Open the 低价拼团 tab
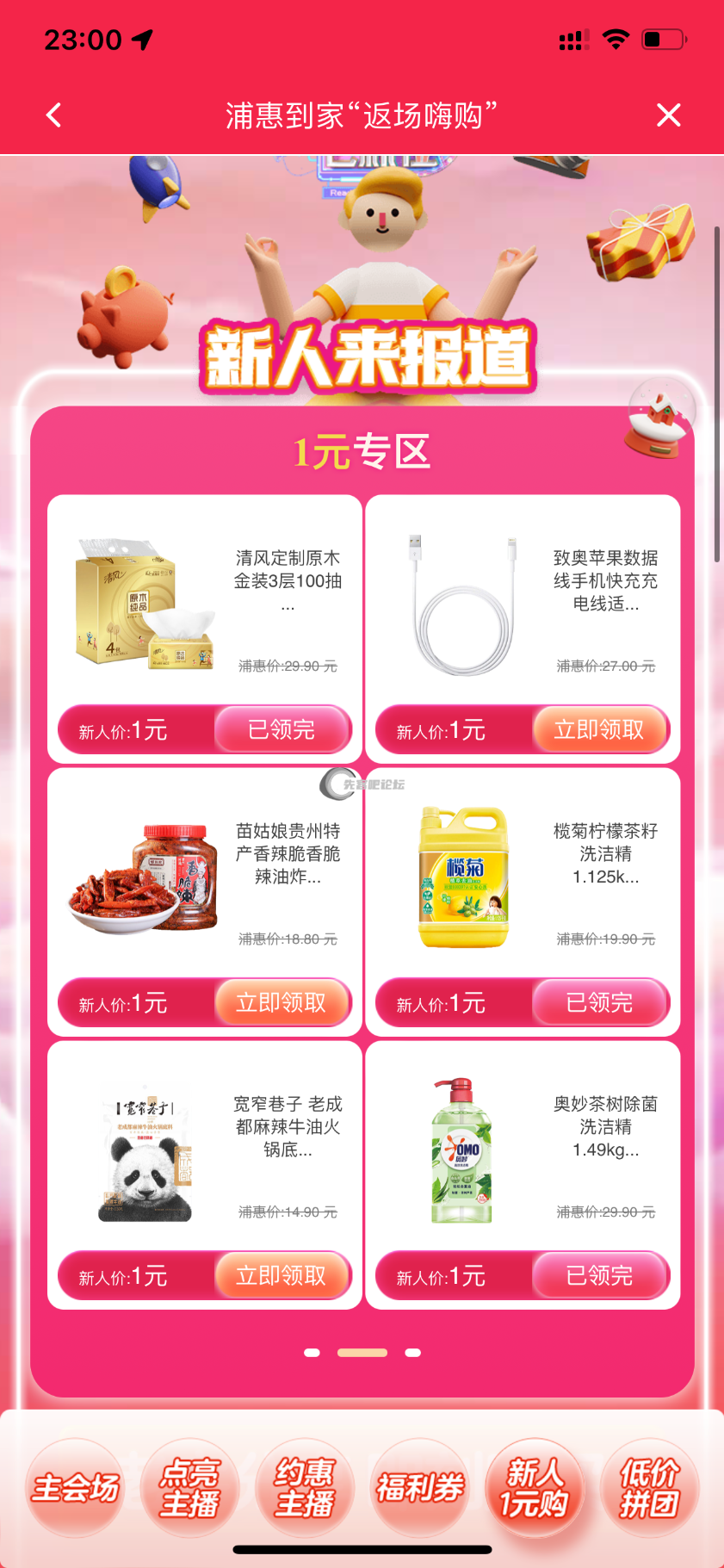 [649, 1488]
